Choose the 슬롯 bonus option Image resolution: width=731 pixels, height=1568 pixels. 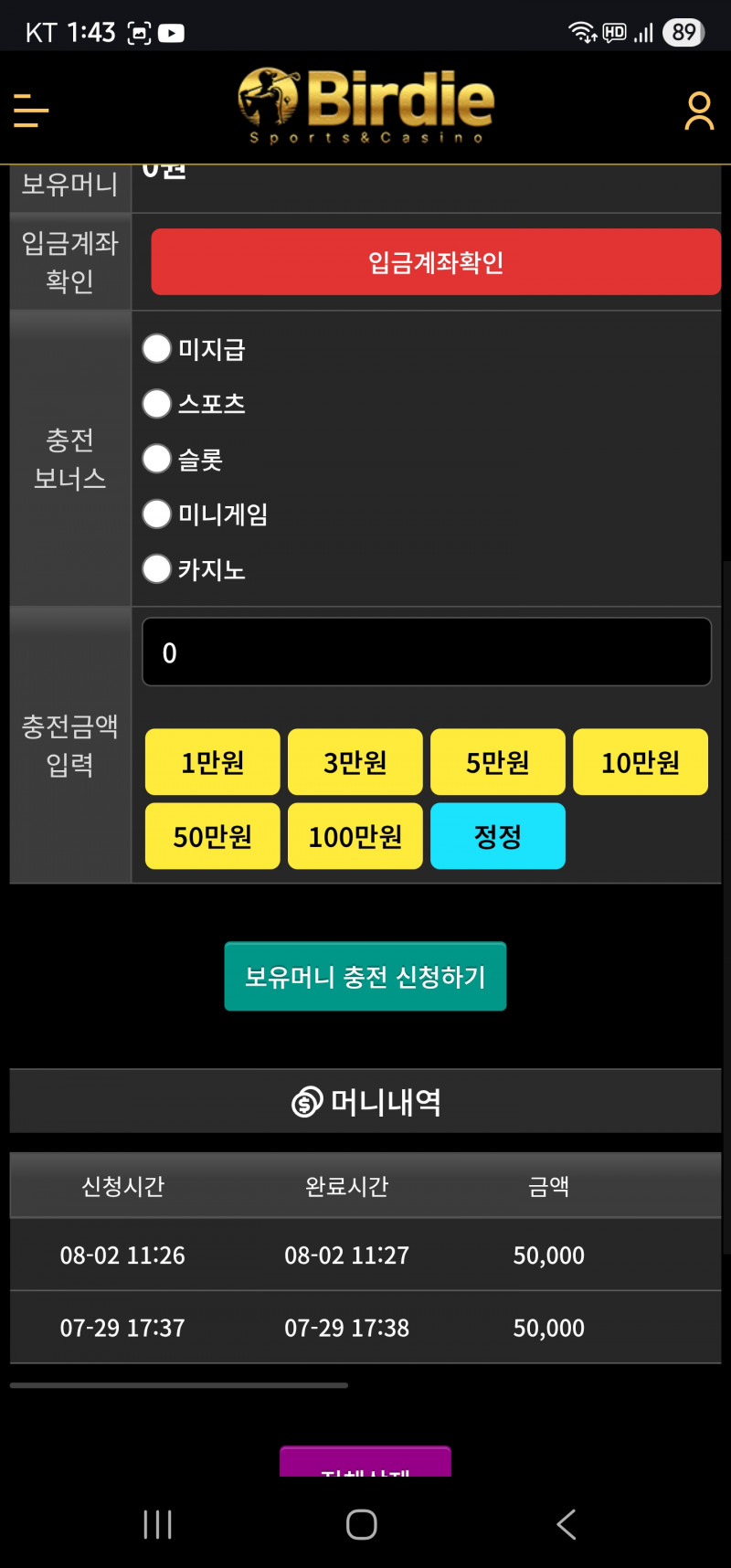157,459
